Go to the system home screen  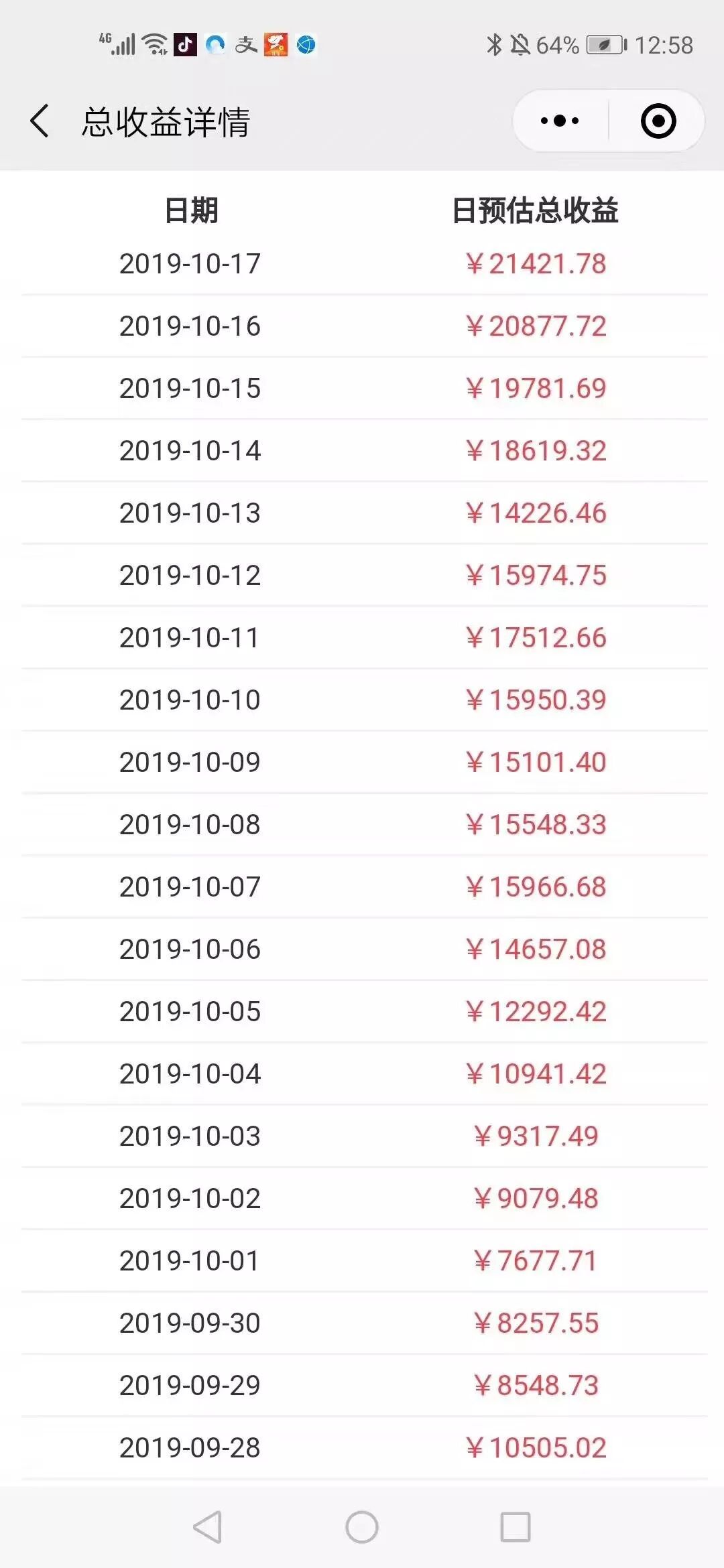tap(362, 1527)
